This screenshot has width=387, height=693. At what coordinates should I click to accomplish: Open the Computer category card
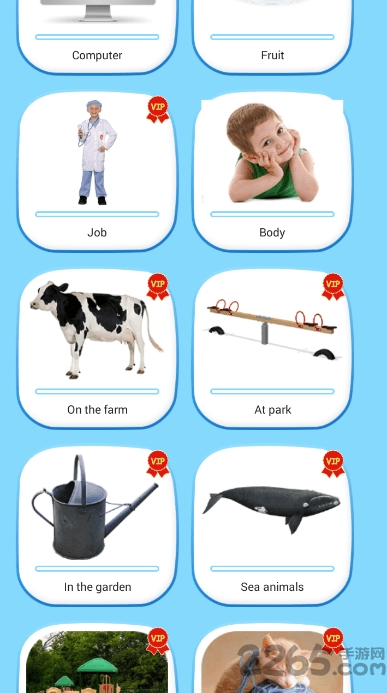coord(97,36)
